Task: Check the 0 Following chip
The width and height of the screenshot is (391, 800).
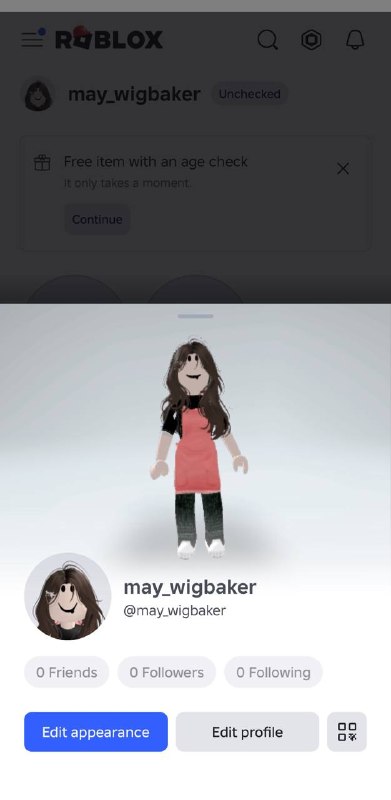Action: [x=273, y=672]
